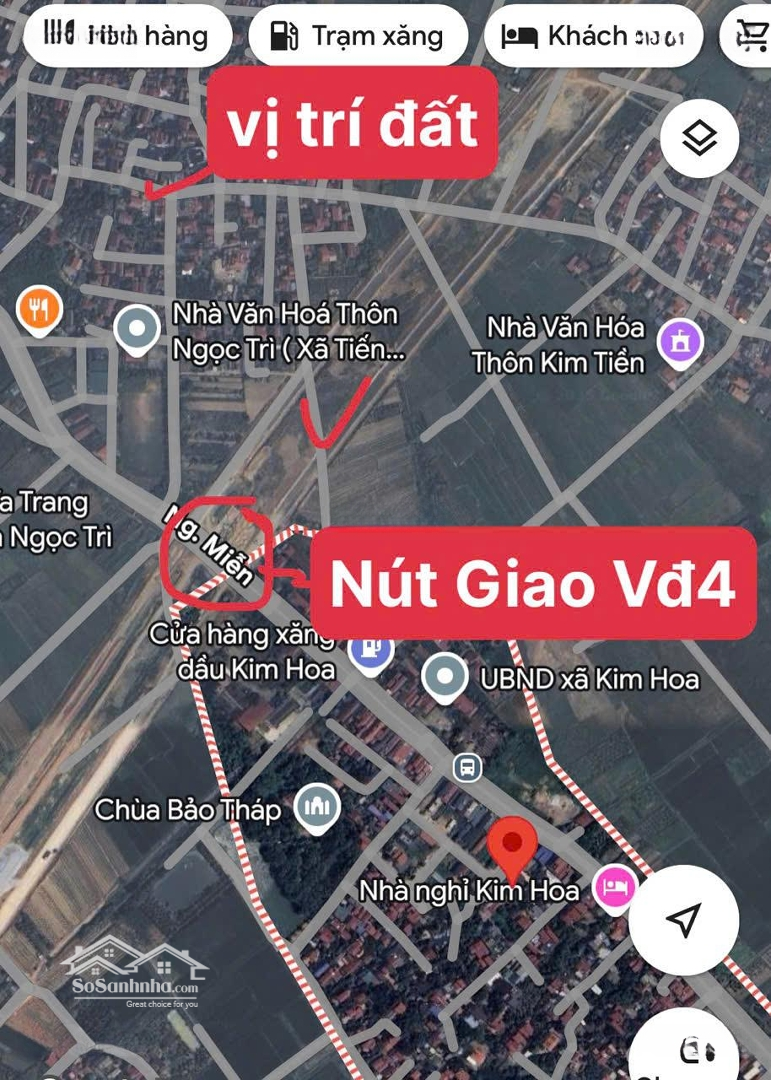The width and height of the screenshot is (771, 1080).
Task: Center map on my location
Action: coord(685,921)
